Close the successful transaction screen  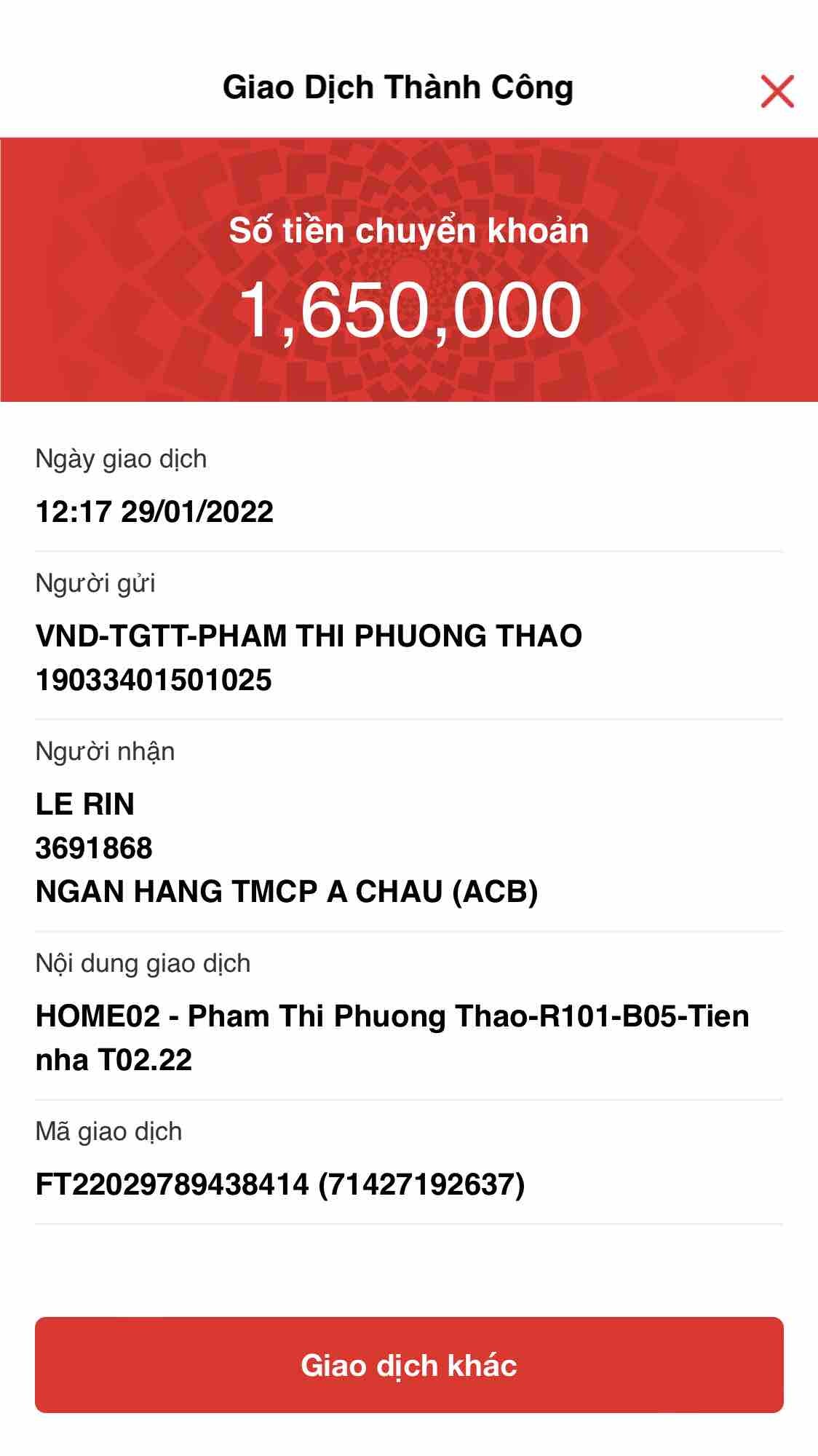pos(777,91)
